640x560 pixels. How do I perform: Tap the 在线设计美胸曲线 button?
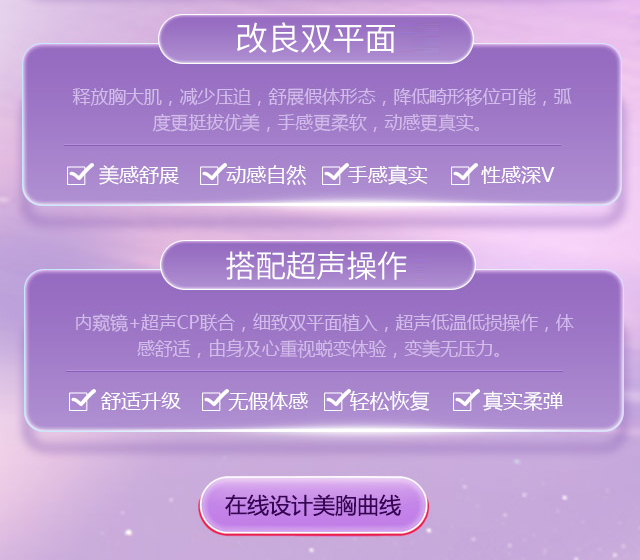click(x=313, y=505)
